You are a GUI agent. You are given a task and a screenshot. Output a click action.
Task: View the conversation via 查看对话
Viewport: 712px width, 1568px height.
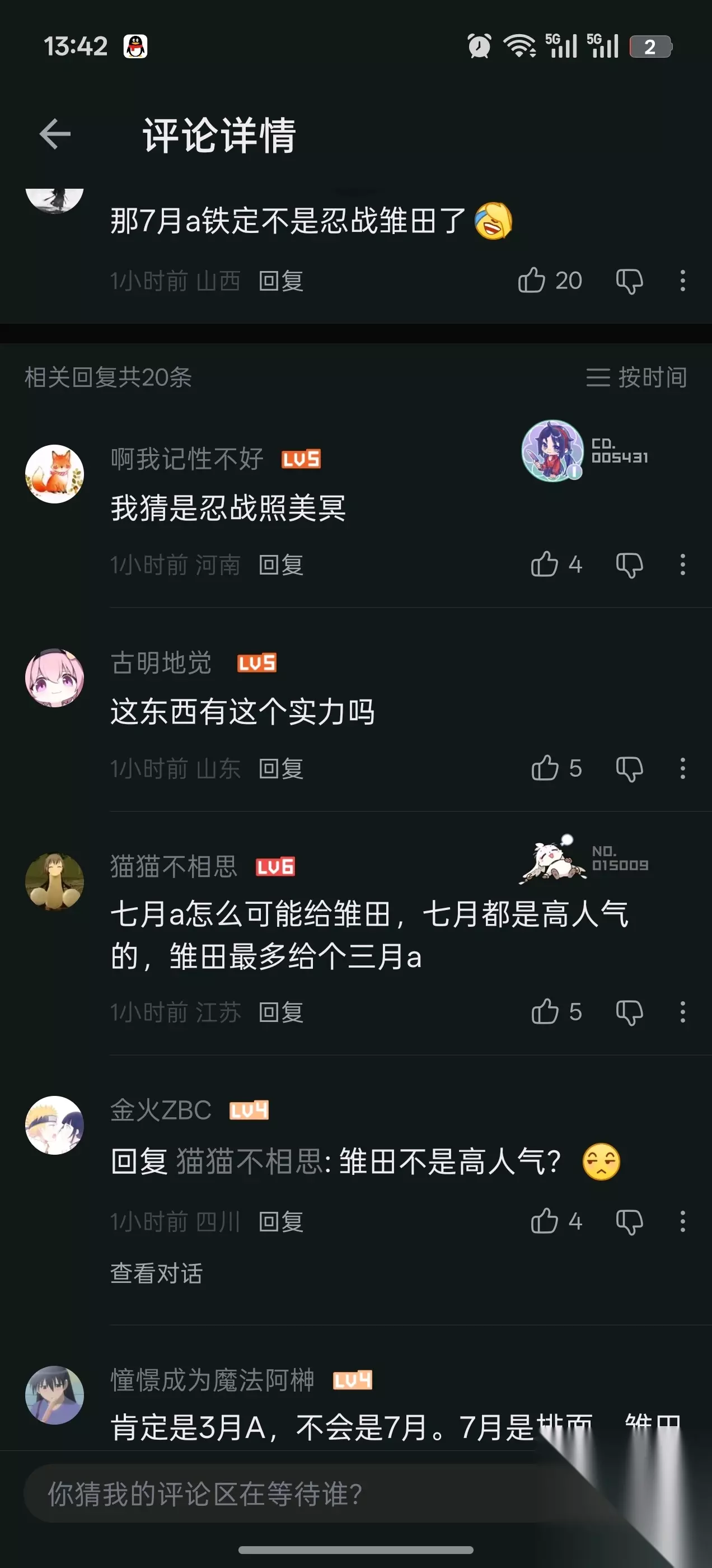tap(156, 1273)
